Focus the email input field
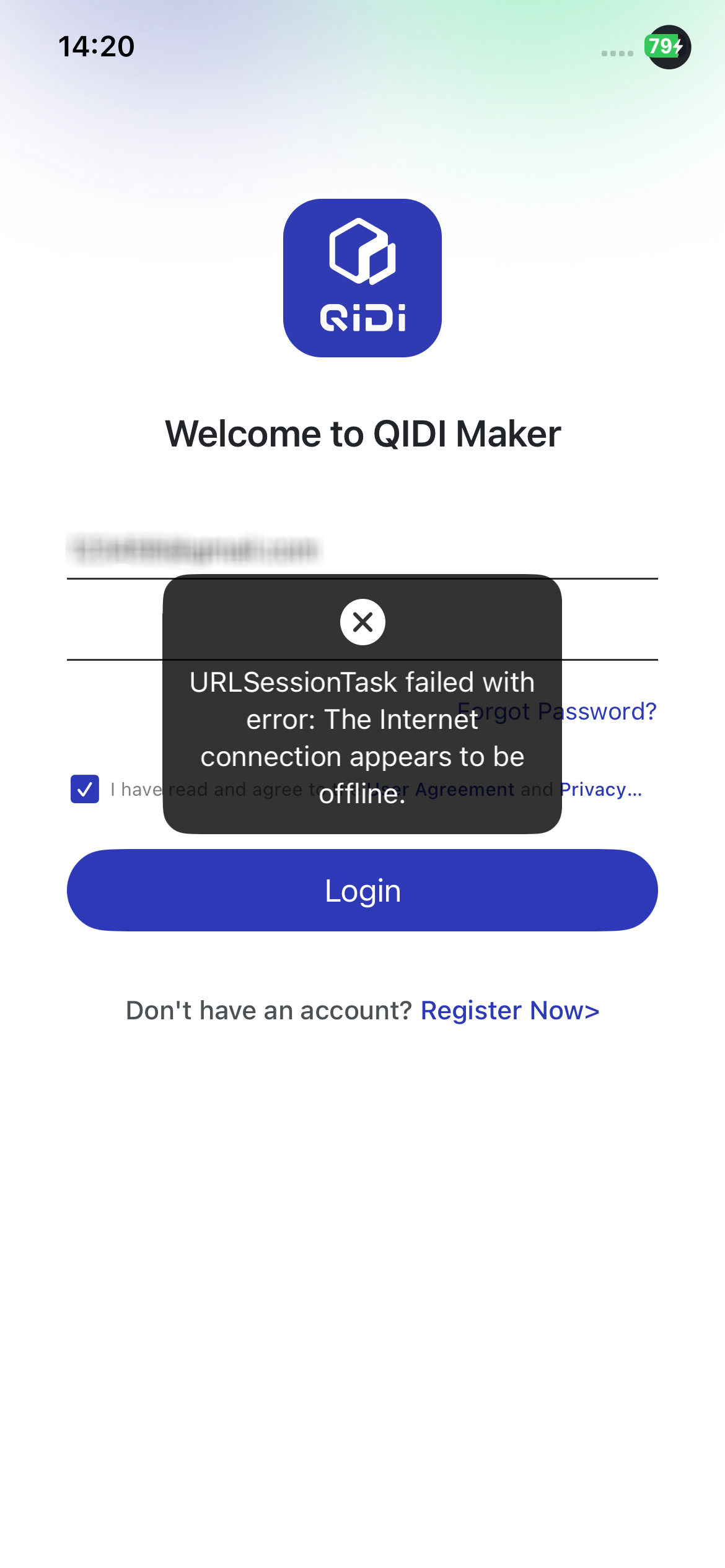The image size is (725, 1568). click(362, 550)
